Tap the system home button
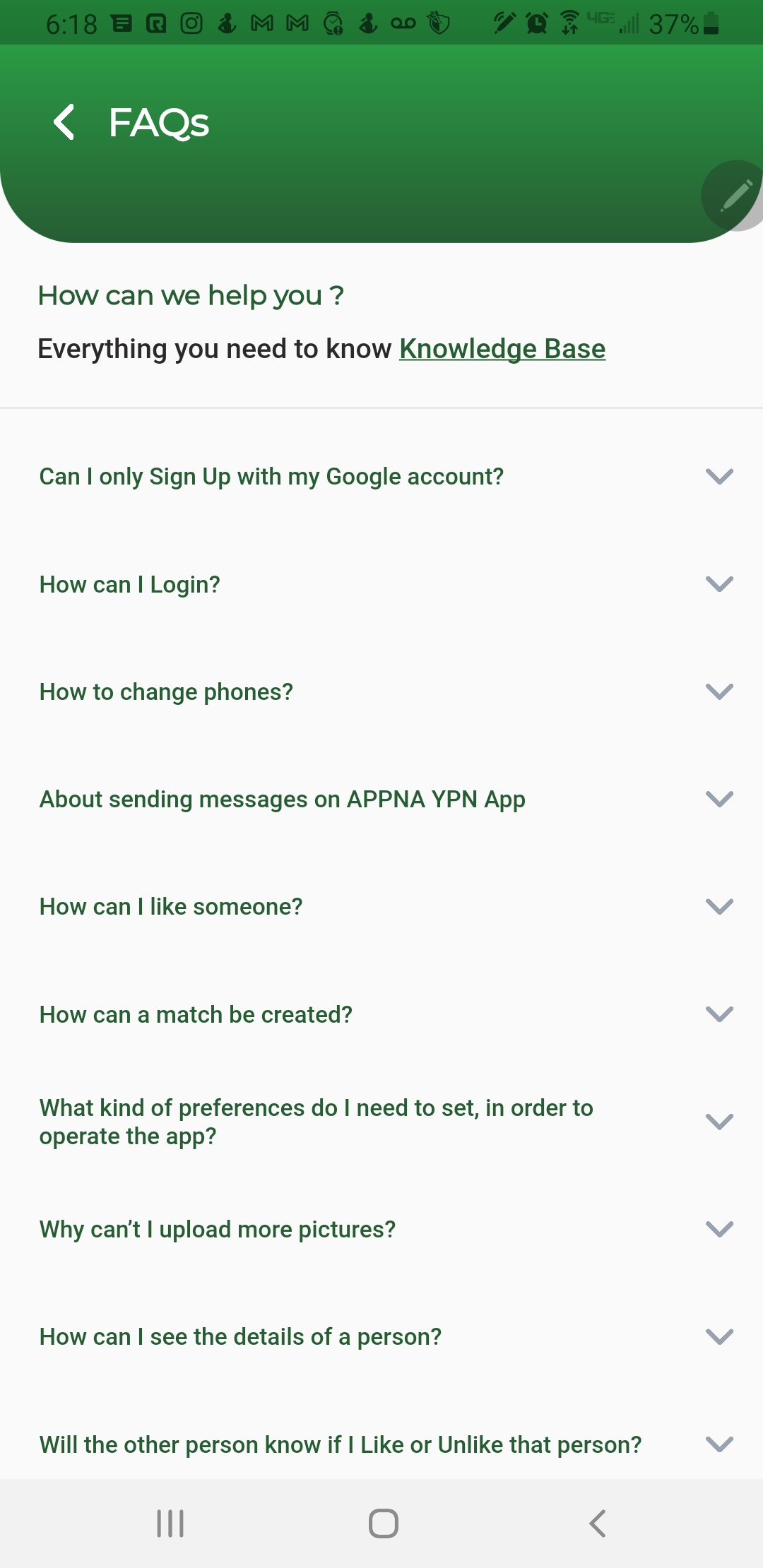The image size is (763, 1568). point(383,1524)
